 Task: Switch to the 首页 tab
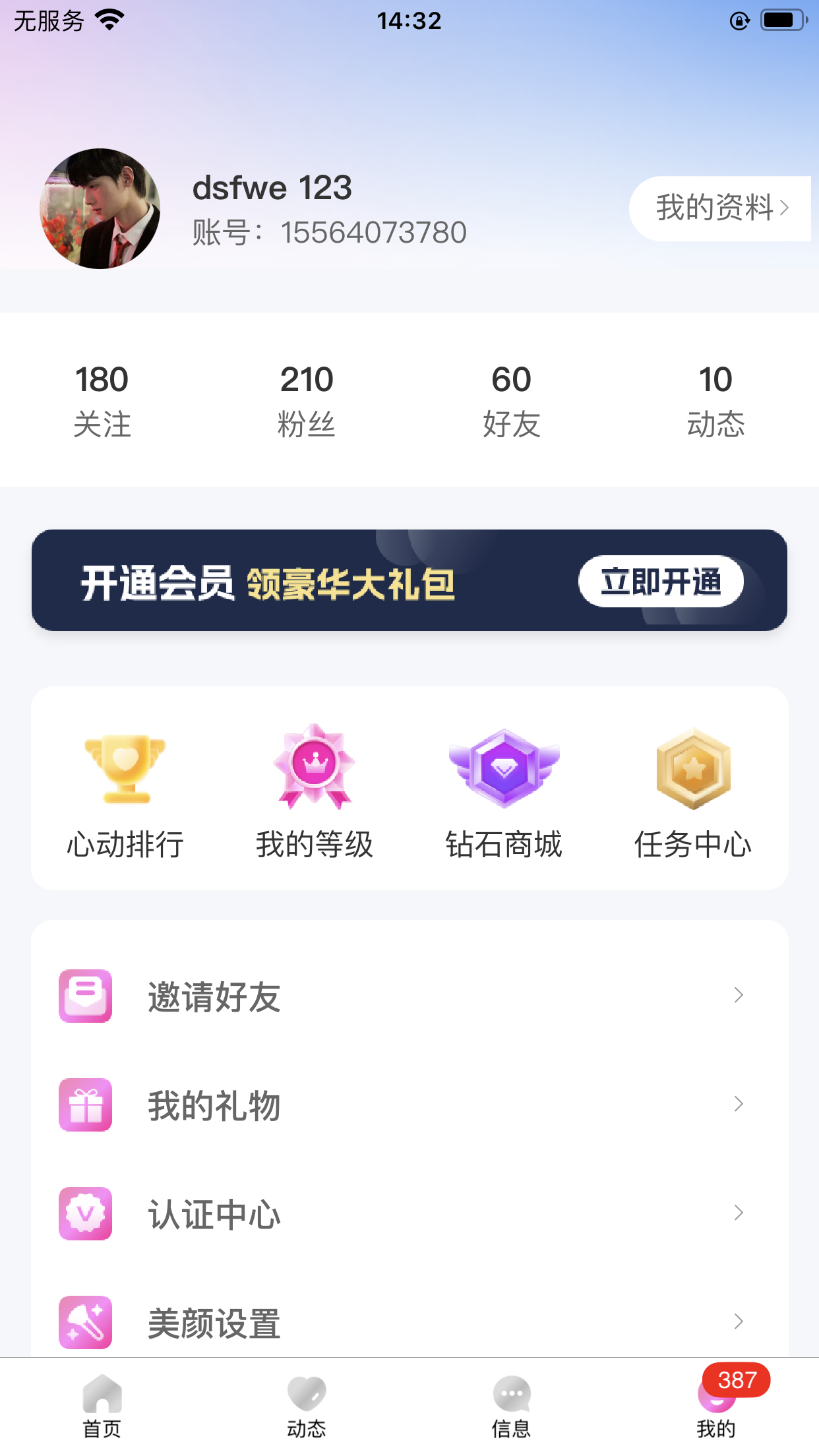[102, 1406]
